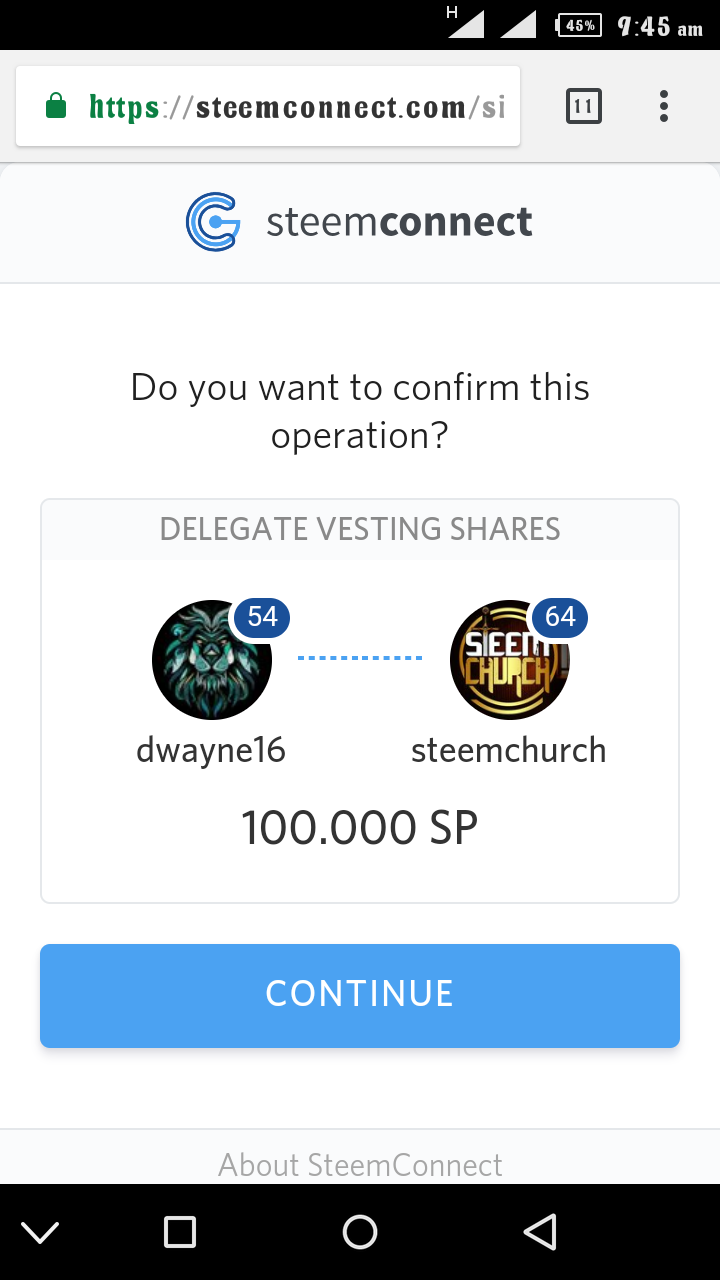Screen dimensions: 720x1280
Task: Tap the CONTINUE button
Action: pyautogui.click(x=360, y=995)
